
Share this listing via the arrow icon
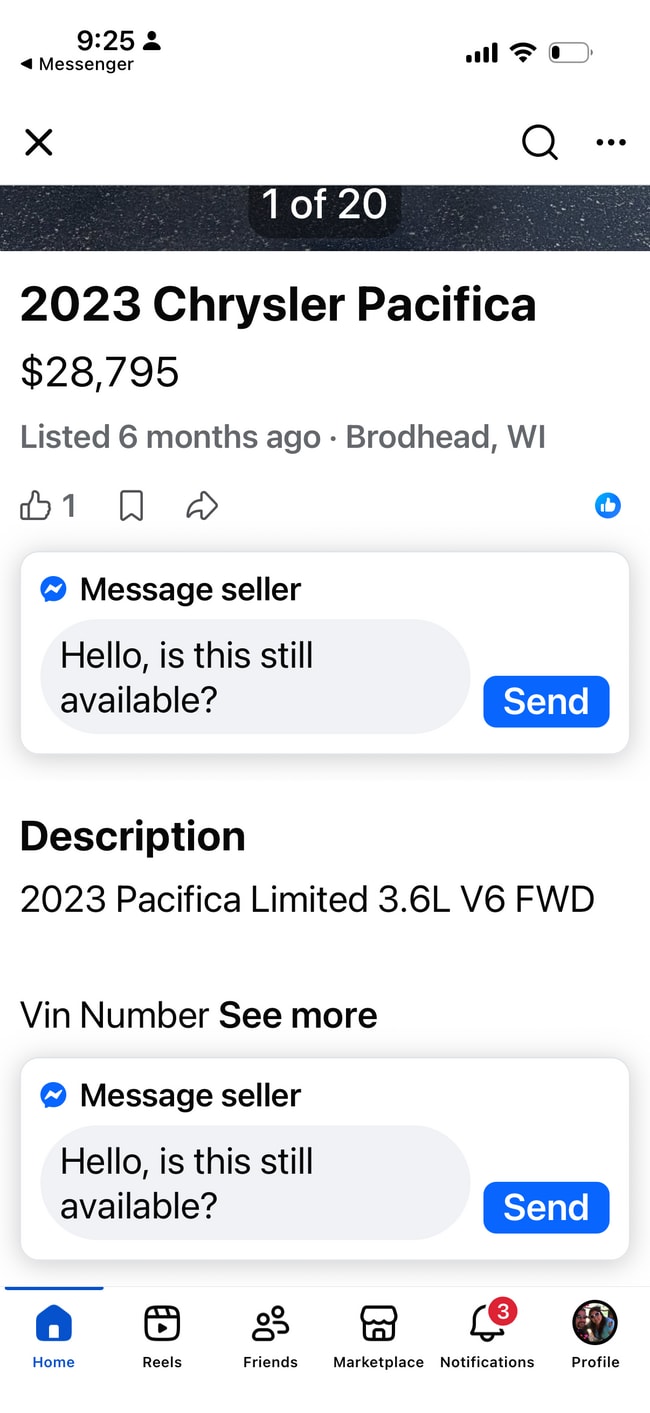[x=202, y=507]
